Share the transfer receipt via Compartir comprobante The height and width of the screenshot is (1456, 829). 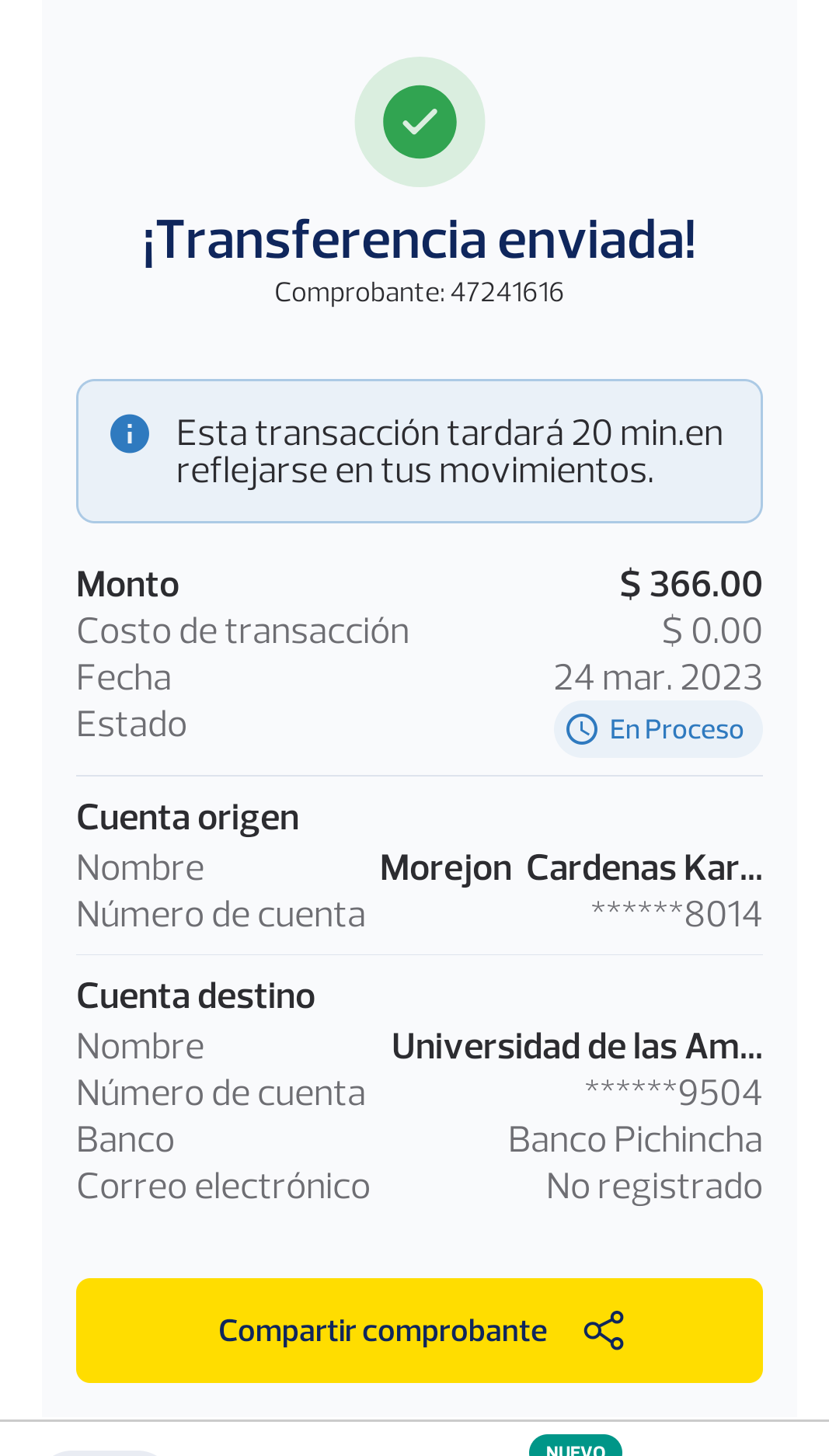point(419,1329)
